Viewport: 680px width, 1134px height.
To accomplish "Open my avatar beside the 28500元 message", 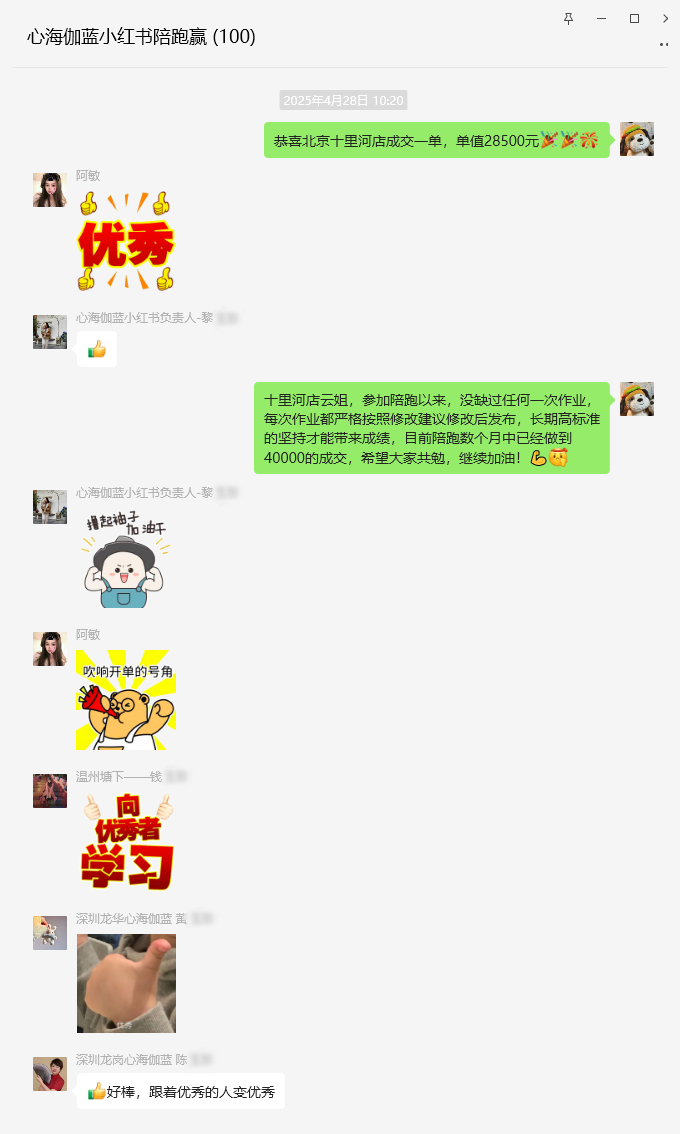I will [x=637, y=139].
